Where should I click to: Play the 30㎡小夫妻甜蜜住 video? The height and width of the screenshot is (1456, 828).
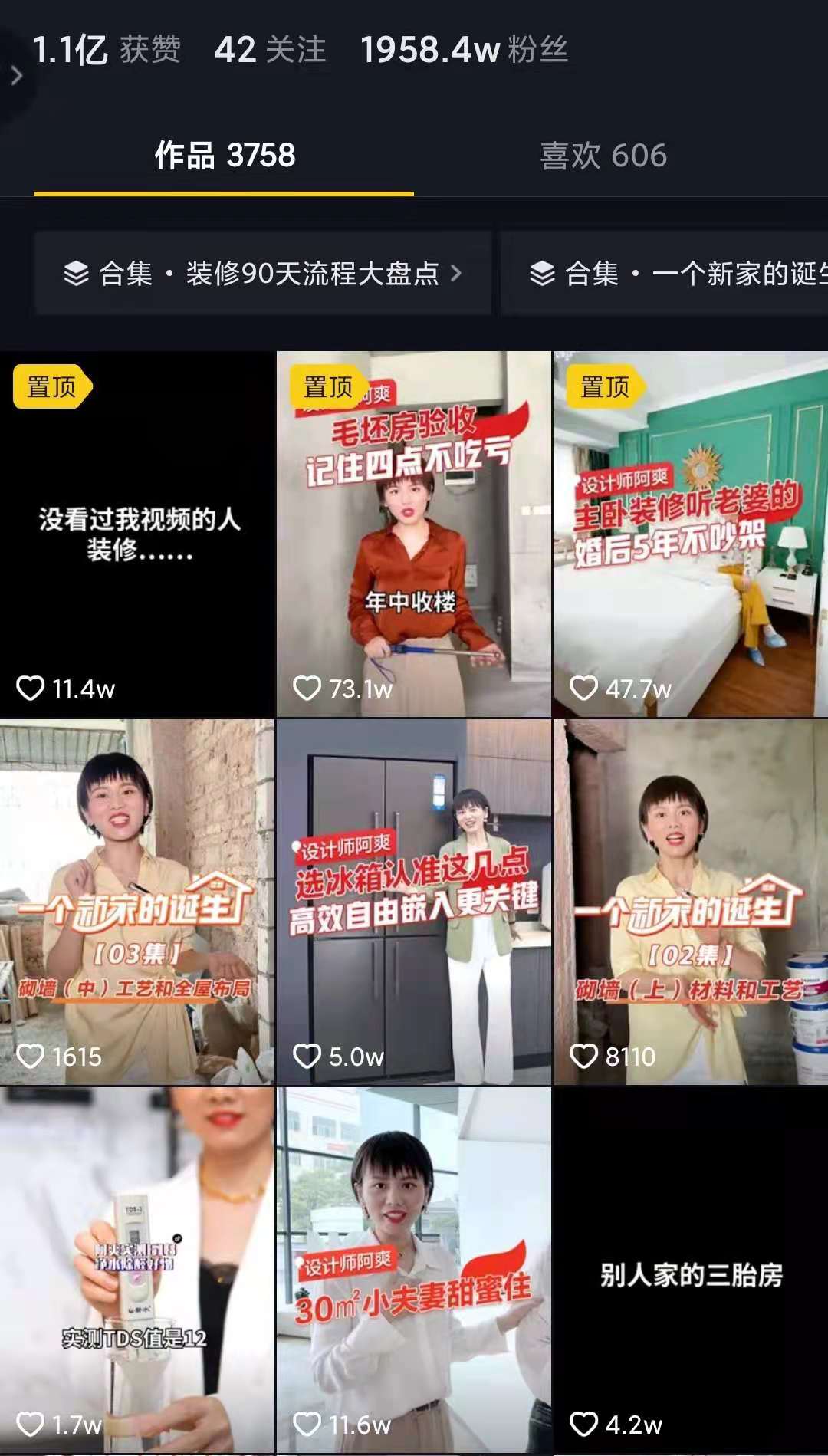click(x=414, y=1270)
